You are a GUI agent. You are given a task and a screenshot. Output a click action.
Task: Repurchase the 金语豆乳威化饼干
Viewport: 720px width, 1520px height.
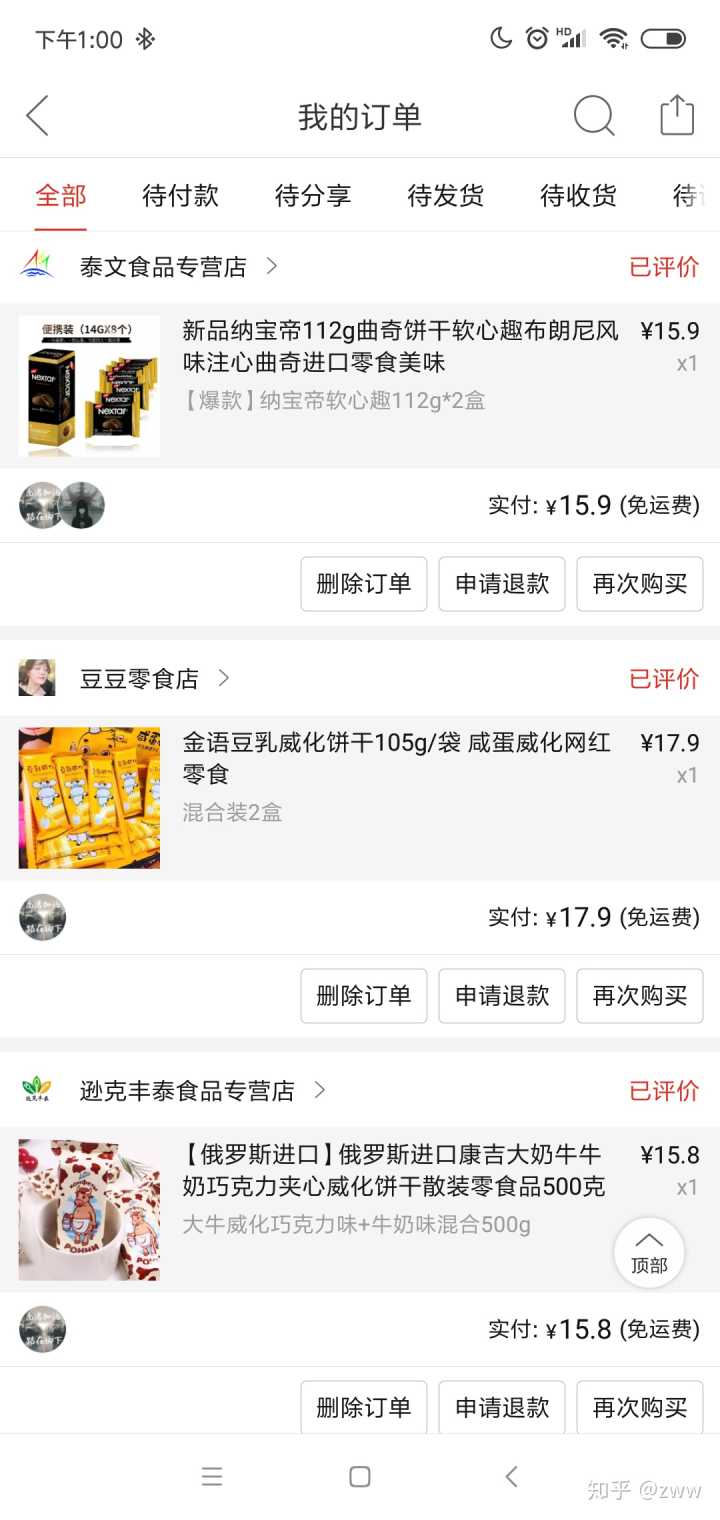click(x=640, y=996)
